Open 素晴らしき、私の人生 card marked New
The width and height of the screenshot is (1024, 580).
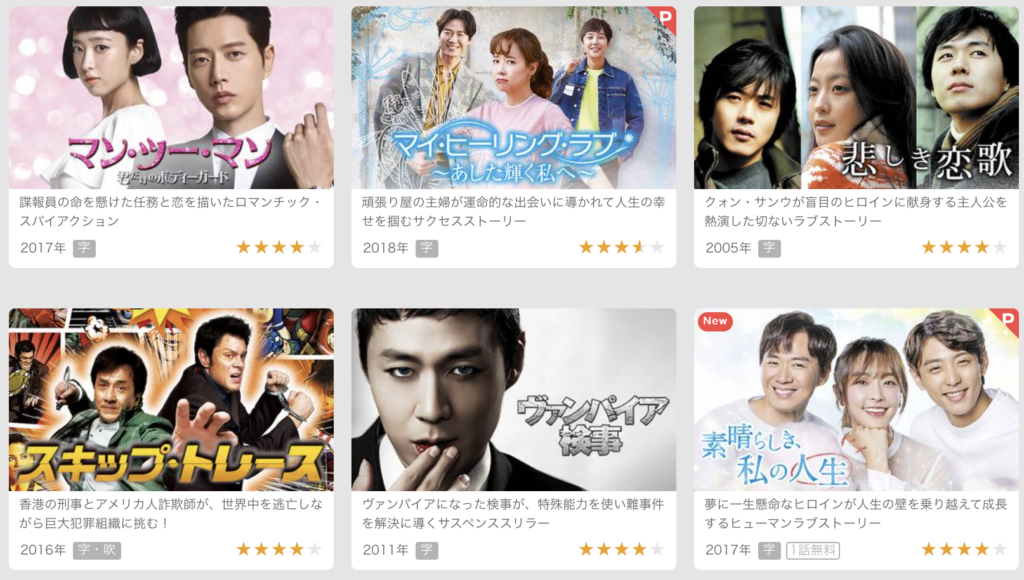pyautogui.click(x=855, y=400)
